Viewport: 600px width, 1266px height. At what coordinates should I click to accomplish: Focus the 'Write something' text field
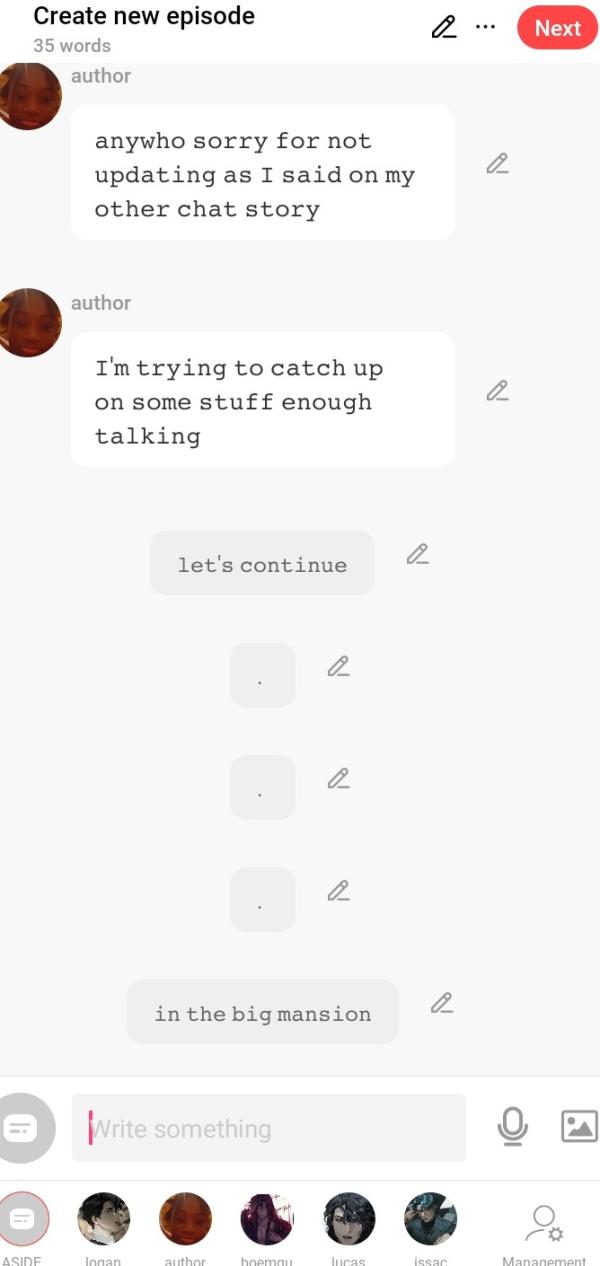point(269,1128)
